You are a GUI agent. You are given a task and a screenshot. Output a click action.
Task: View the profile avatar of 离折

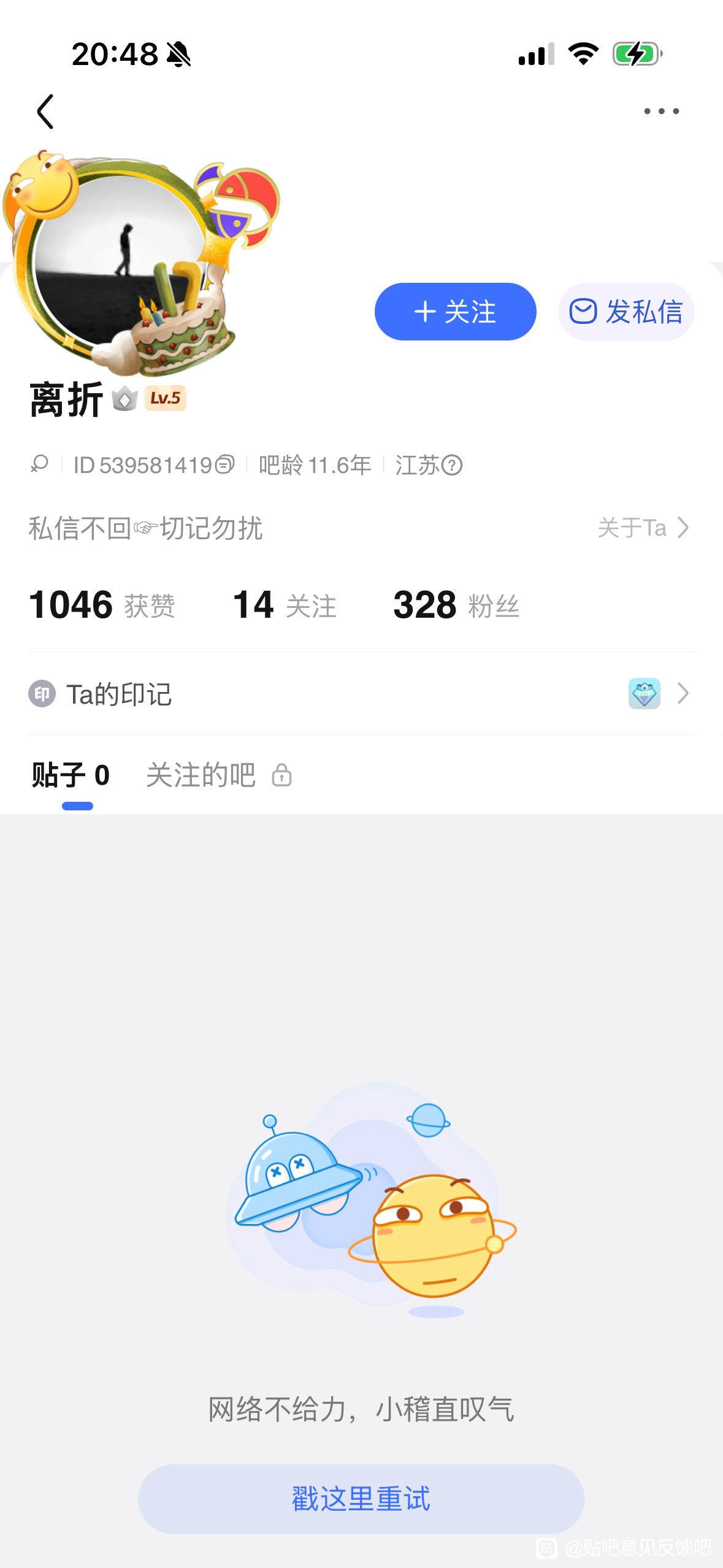(x=120, y=261)
